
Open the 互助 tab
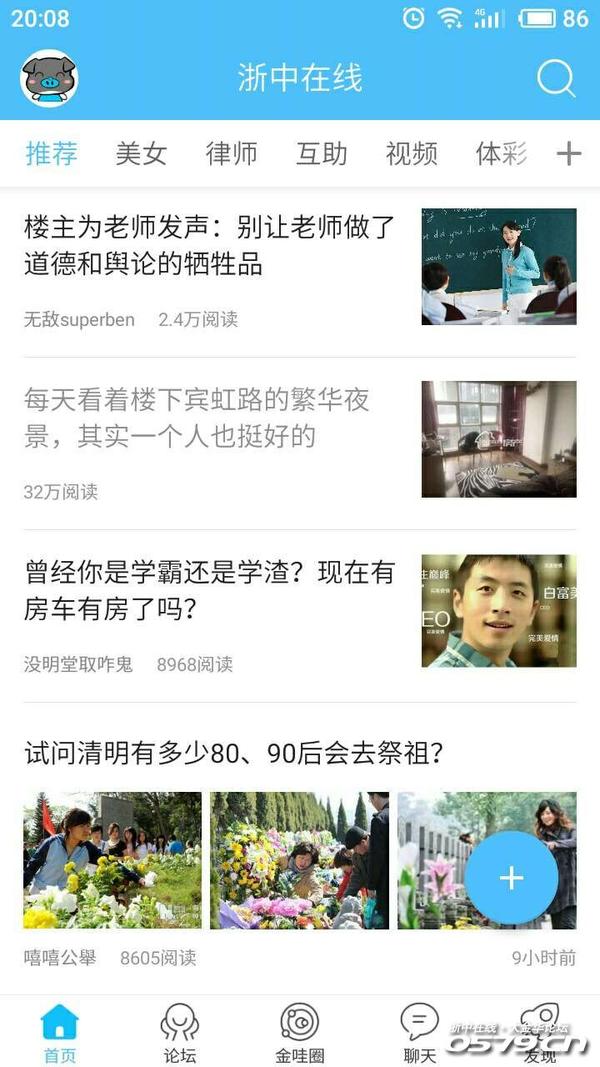tap(321, 153)
